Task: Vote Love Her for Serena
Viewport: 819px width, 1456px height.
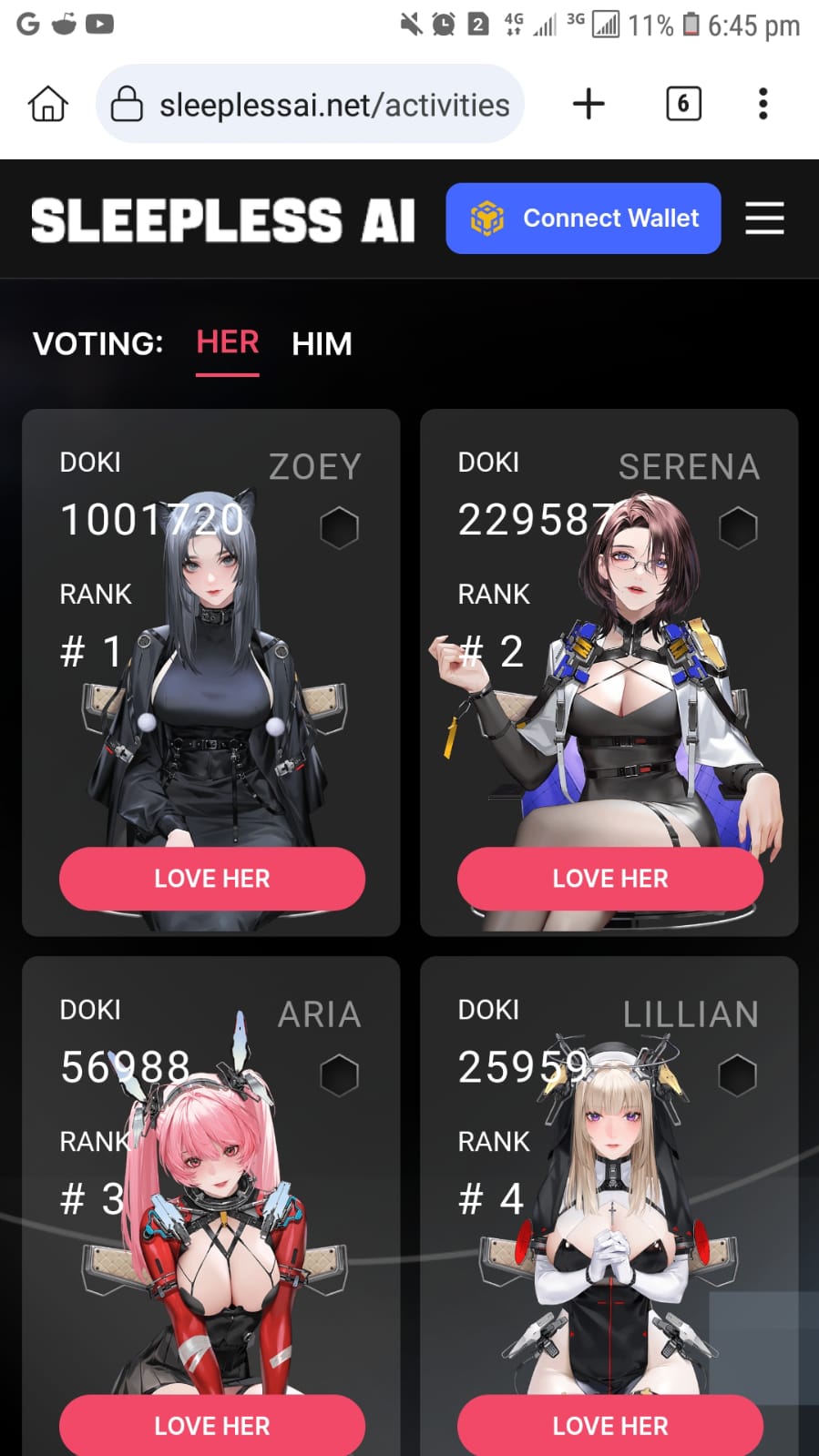Action: [610, 879]
